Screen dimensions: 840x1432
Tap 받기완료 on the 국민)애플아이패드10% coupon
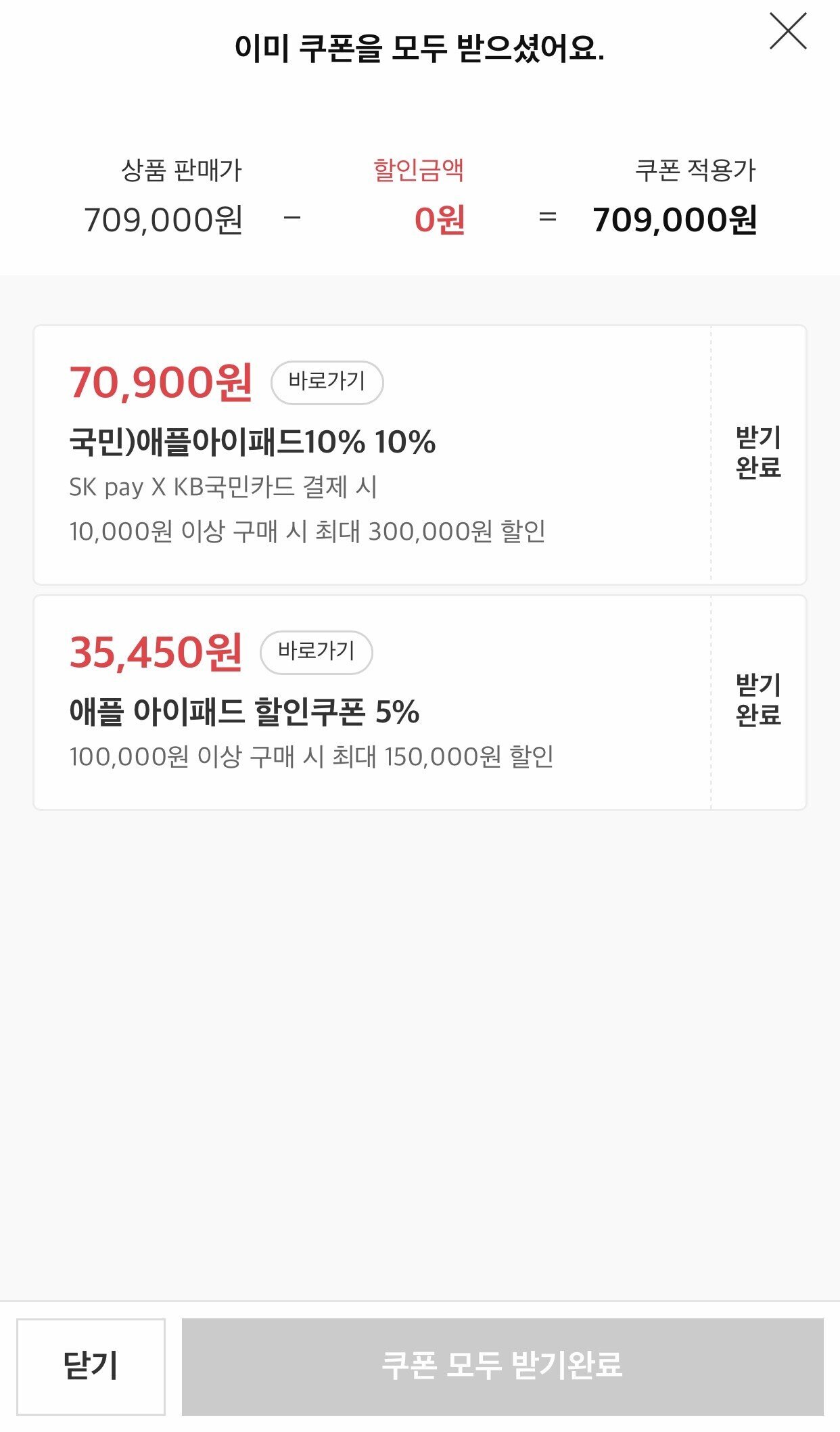click(x=758, y=453)
